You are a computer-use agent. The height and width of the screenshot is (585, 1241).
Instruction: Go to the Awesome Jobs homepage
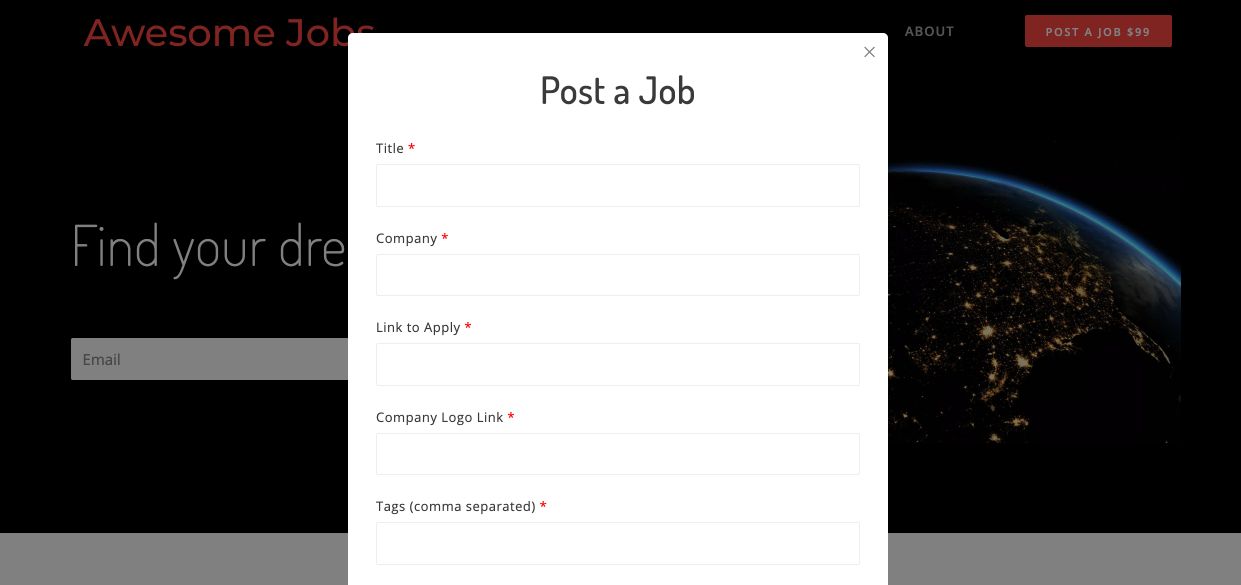pyautogui.click(x=215, y=31)
